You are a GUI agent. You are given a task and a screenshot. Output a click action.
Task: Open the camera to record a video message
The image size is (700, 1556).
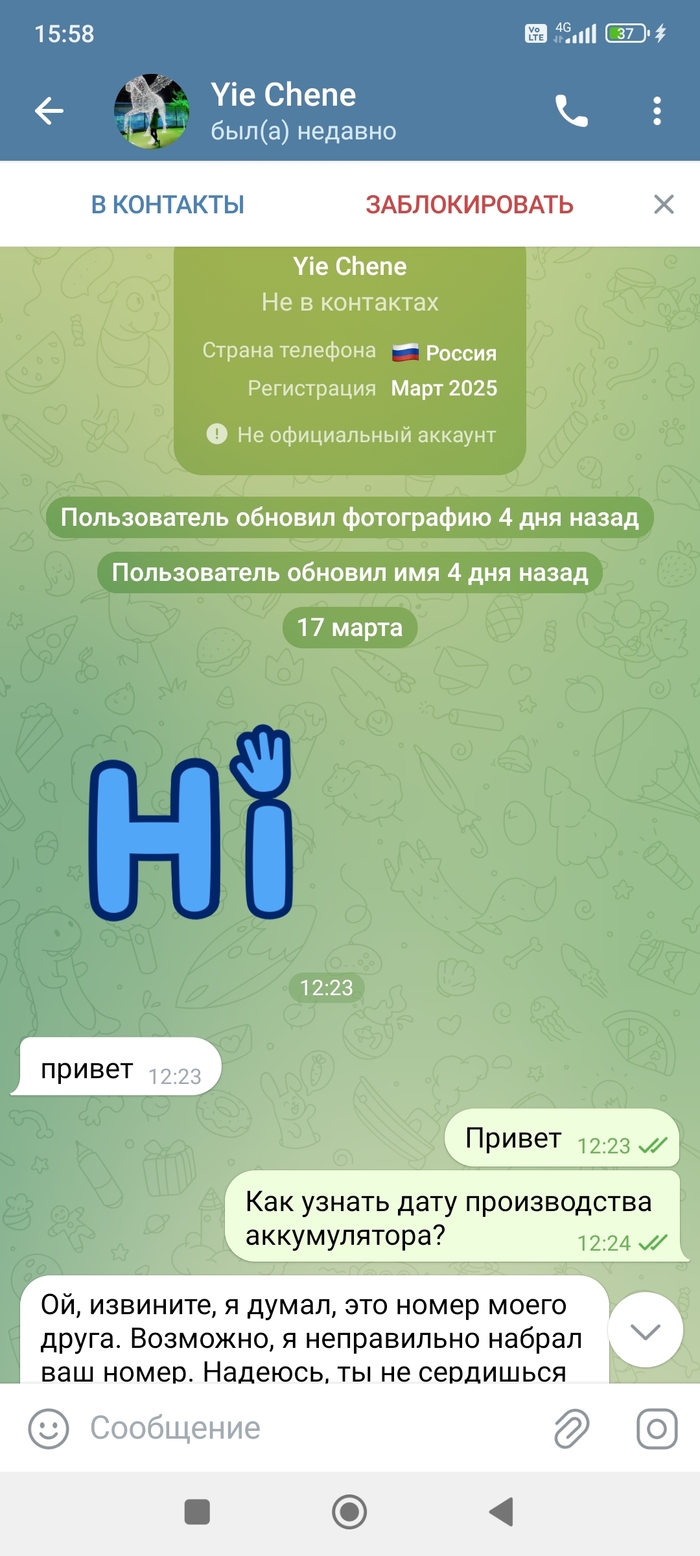tap(656, 1428)
